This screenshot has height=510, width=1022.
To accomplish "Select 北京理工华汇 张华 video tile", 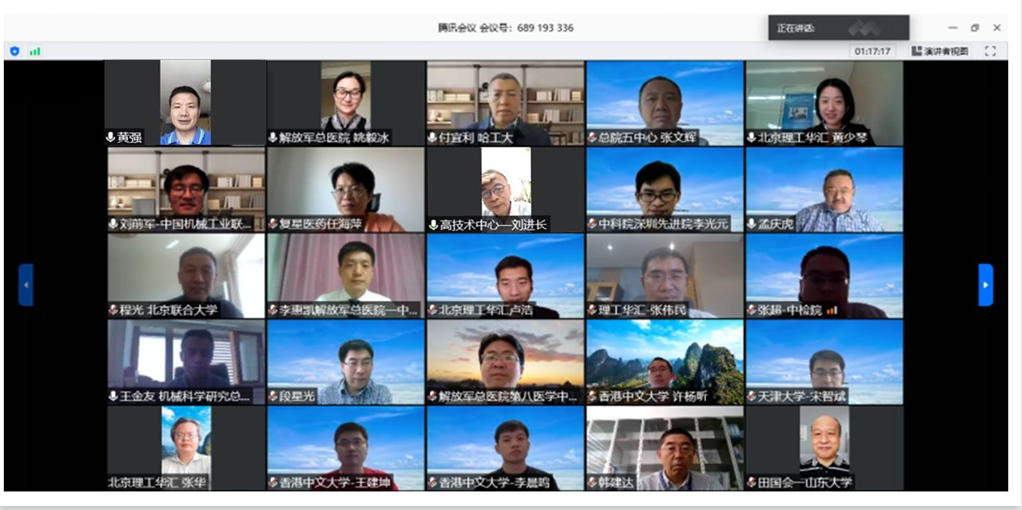I will click(x=186, y=447).
